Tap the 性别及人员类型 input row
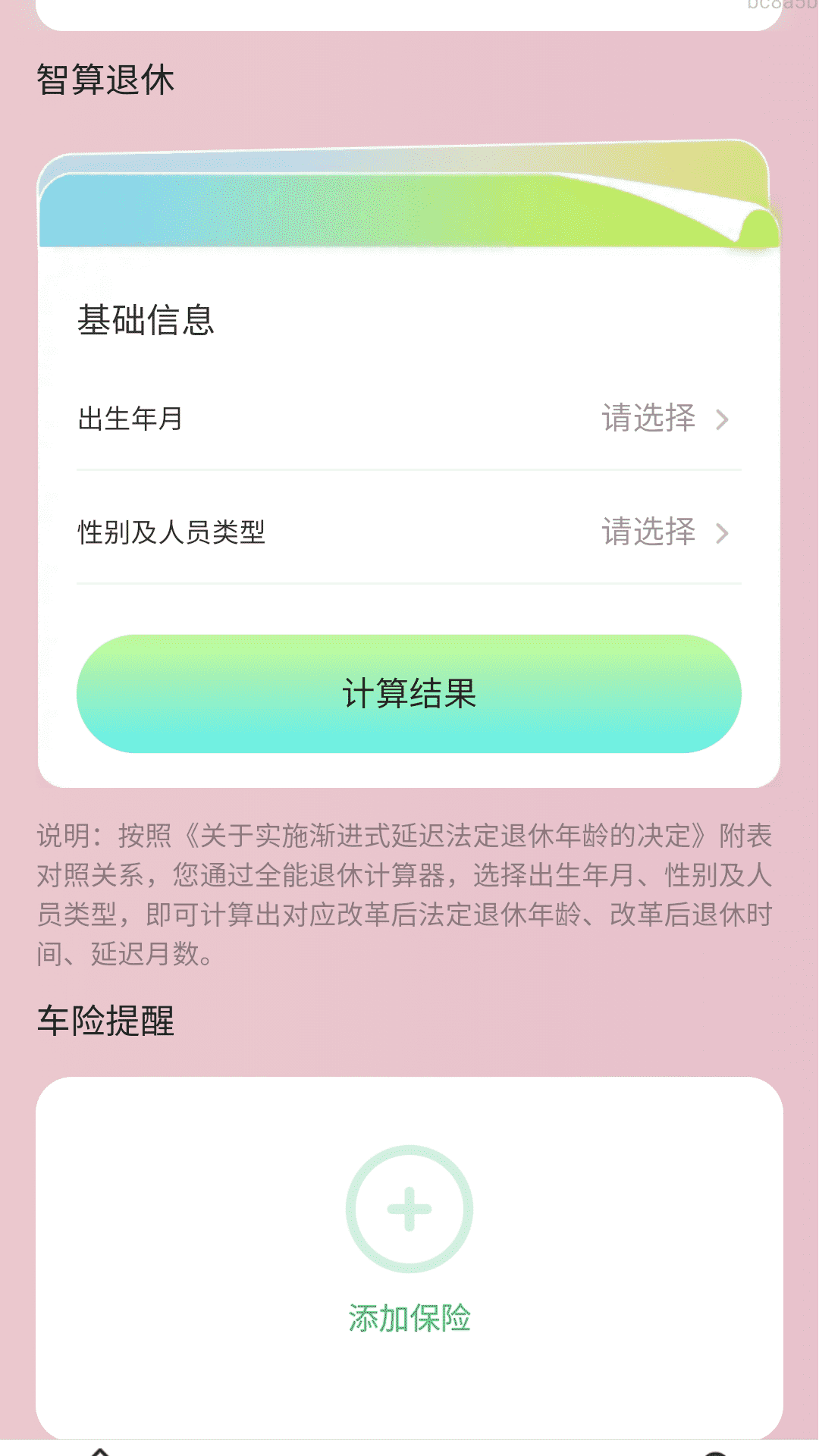 click(409, 534)
